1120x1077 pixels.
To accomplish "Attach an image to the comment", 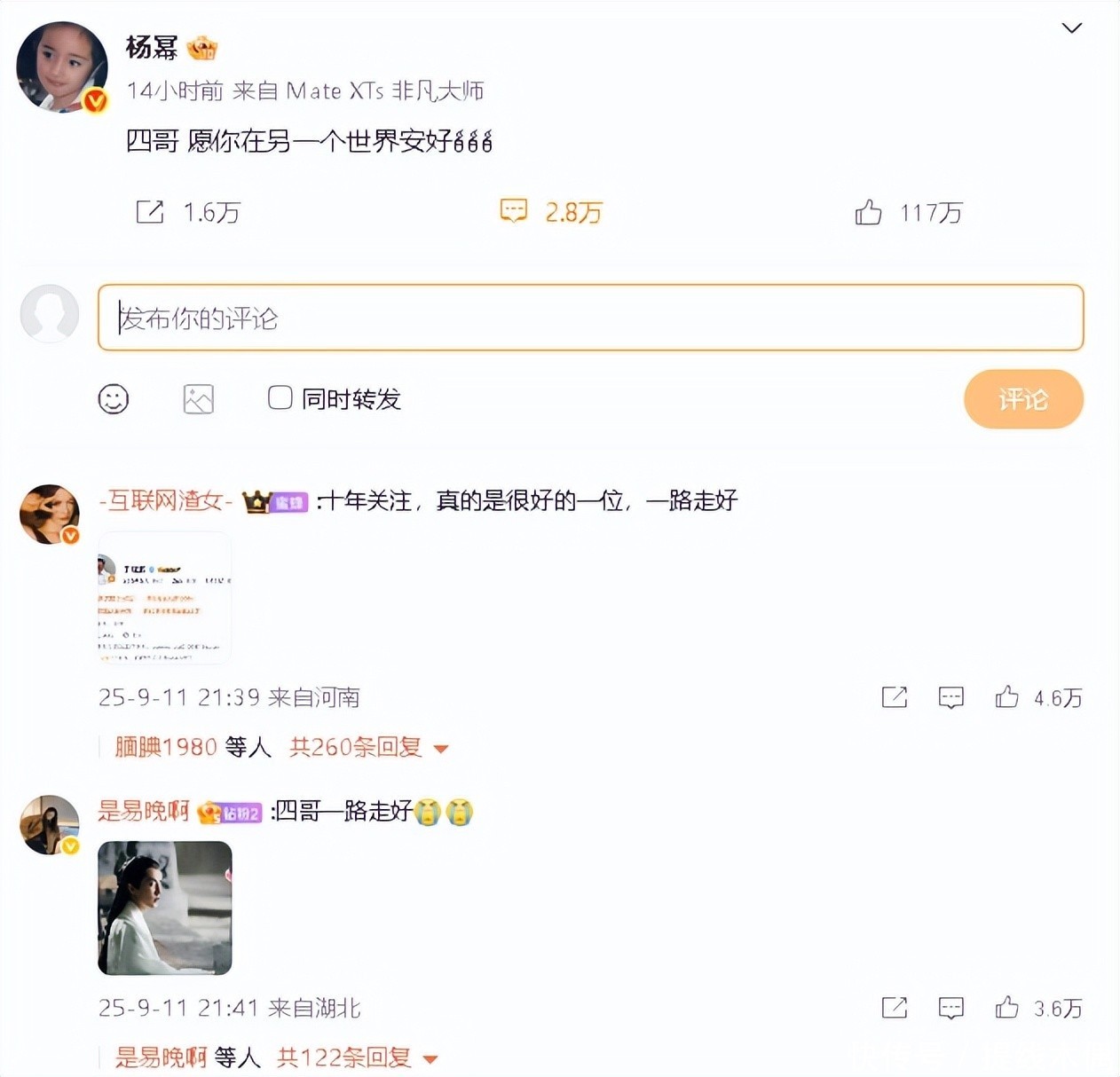I will coord(198,399).
